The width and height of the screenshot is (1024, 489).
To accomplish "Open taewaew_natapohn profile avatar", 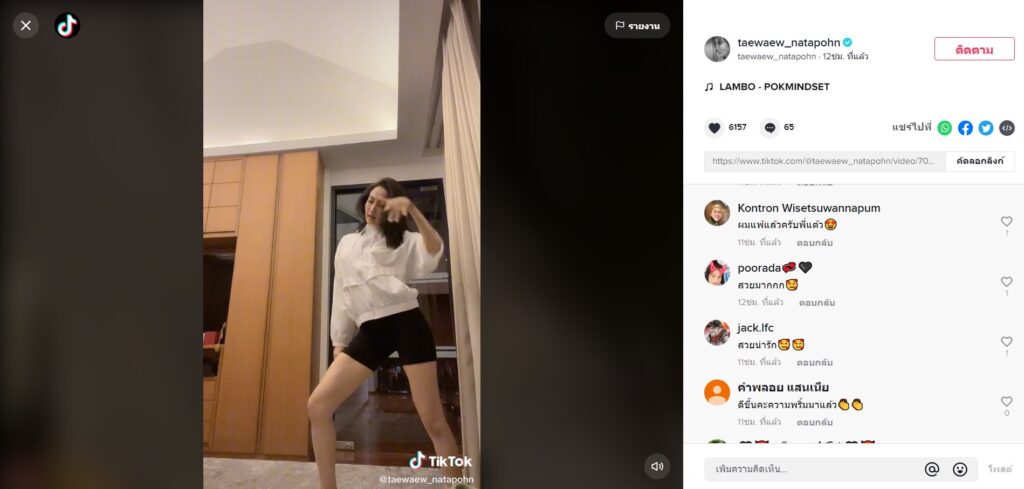I will [x=717, y=49].
